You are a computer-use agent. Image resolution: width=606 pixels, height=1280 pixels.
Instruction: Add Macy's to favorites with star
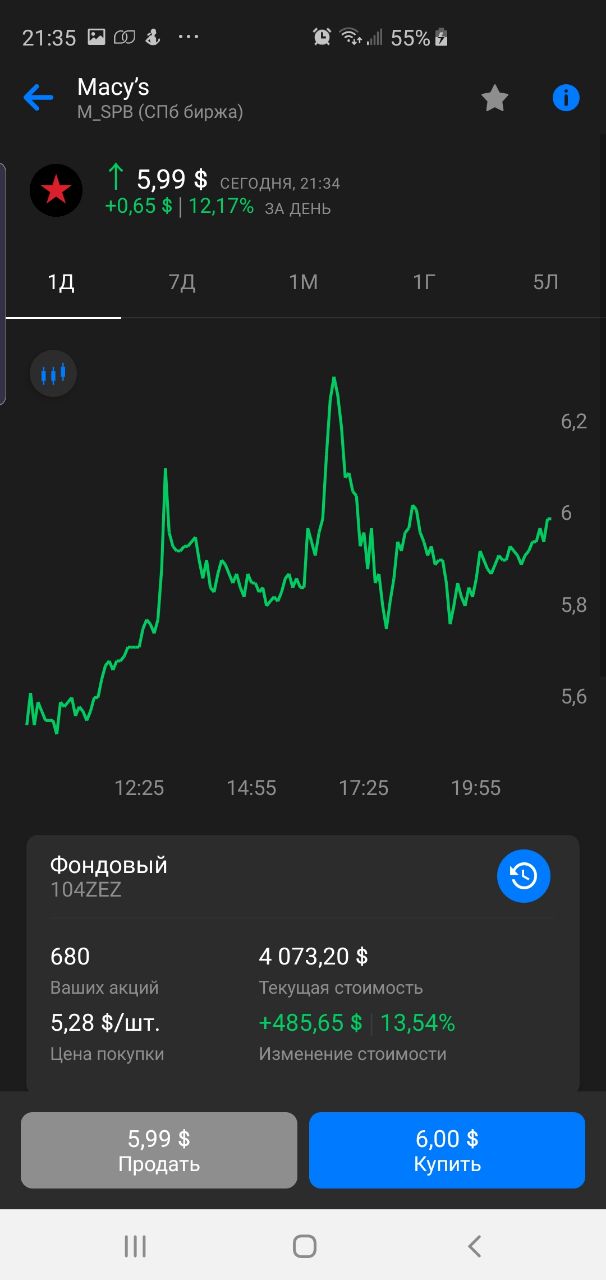(495, 98)
